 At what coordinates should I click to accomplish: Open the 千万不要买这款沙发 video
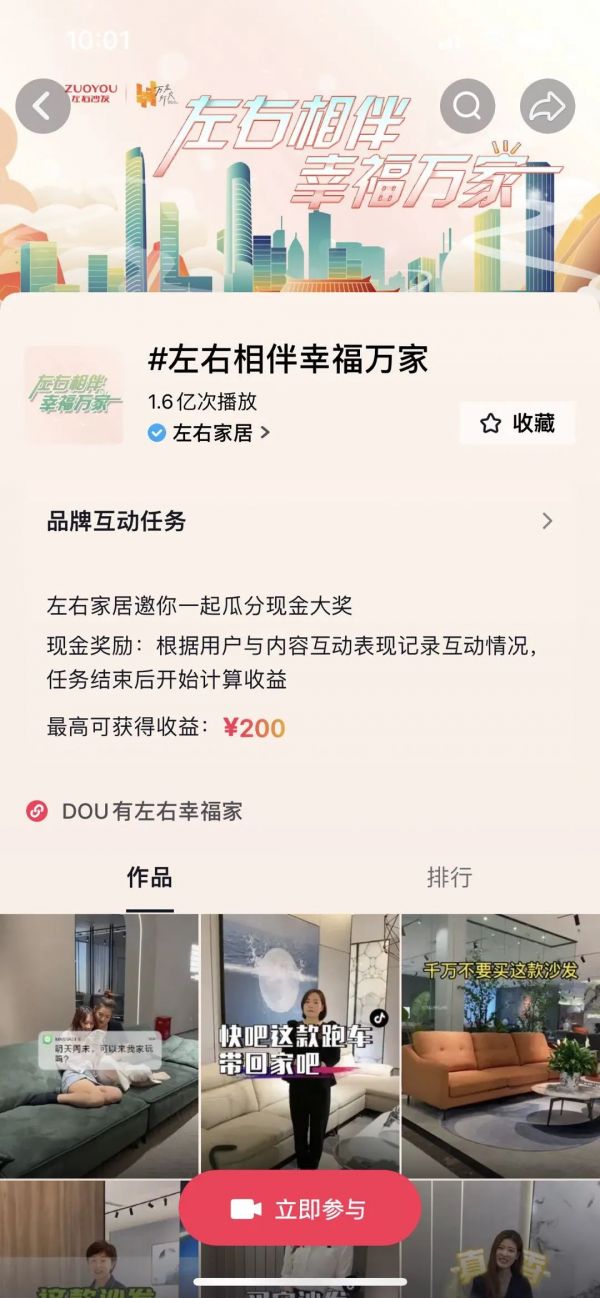pyautogui.click(x=500, y=1045)
